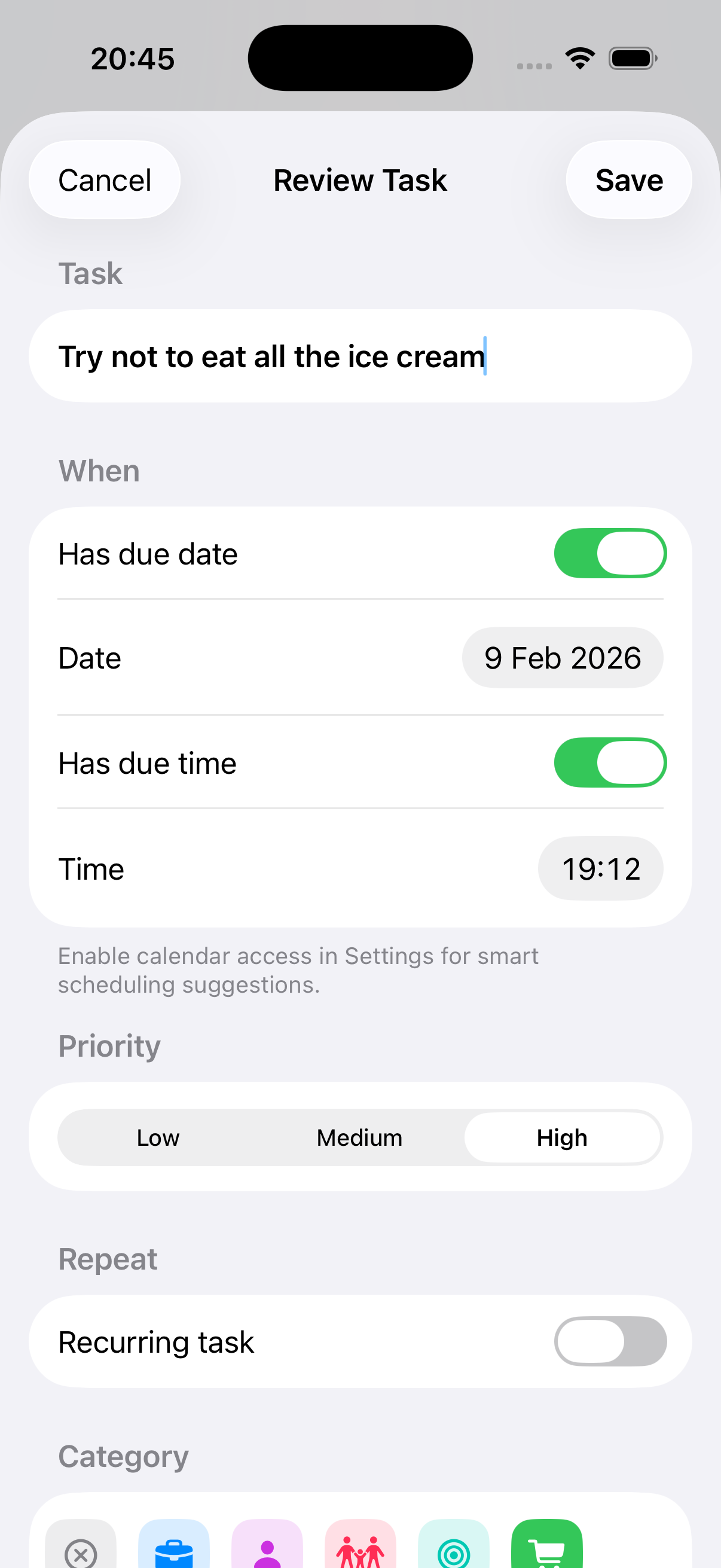Viewport: 721px width, 1568px height.
Task: Edit the task title text field
Action: point(360,356)
